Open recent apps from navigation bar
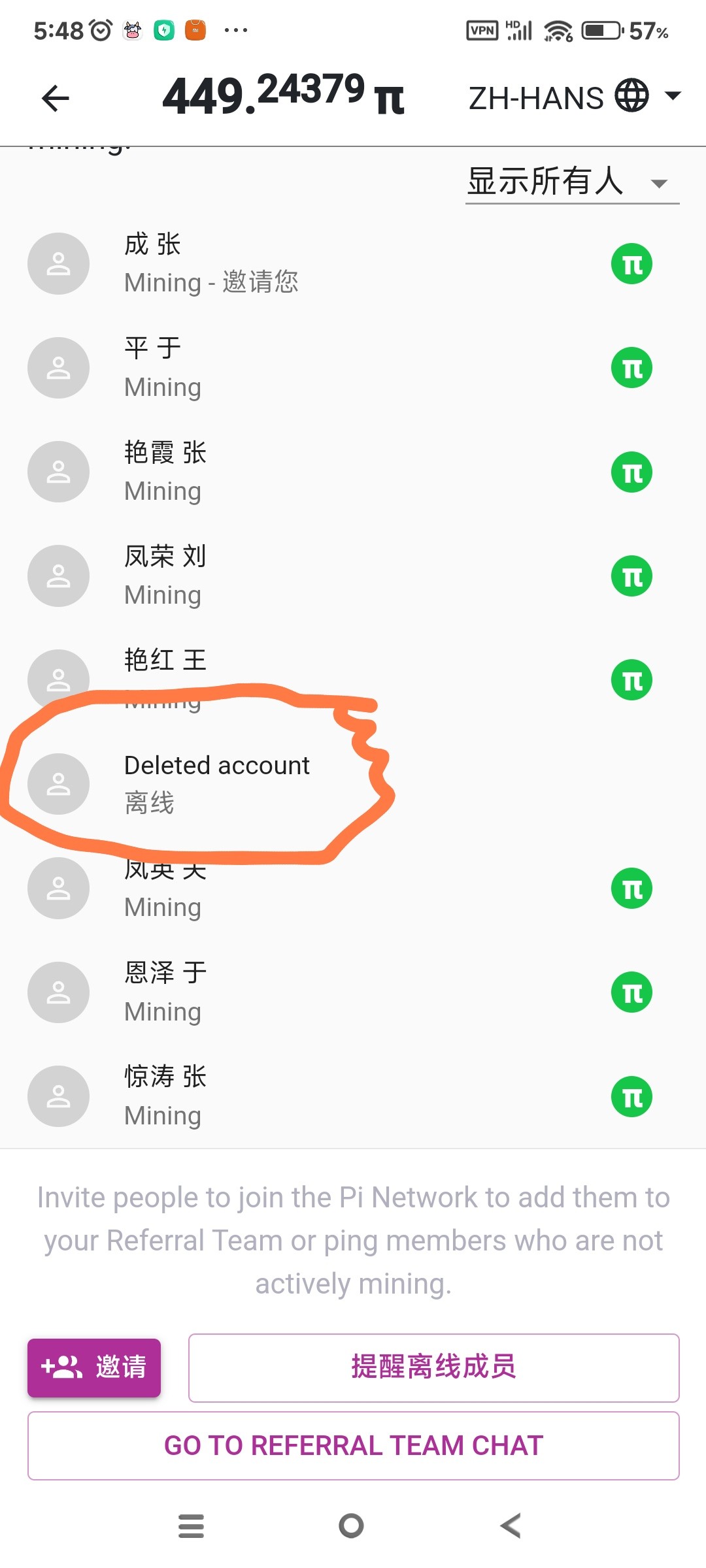 click(x=191, y=1526)
